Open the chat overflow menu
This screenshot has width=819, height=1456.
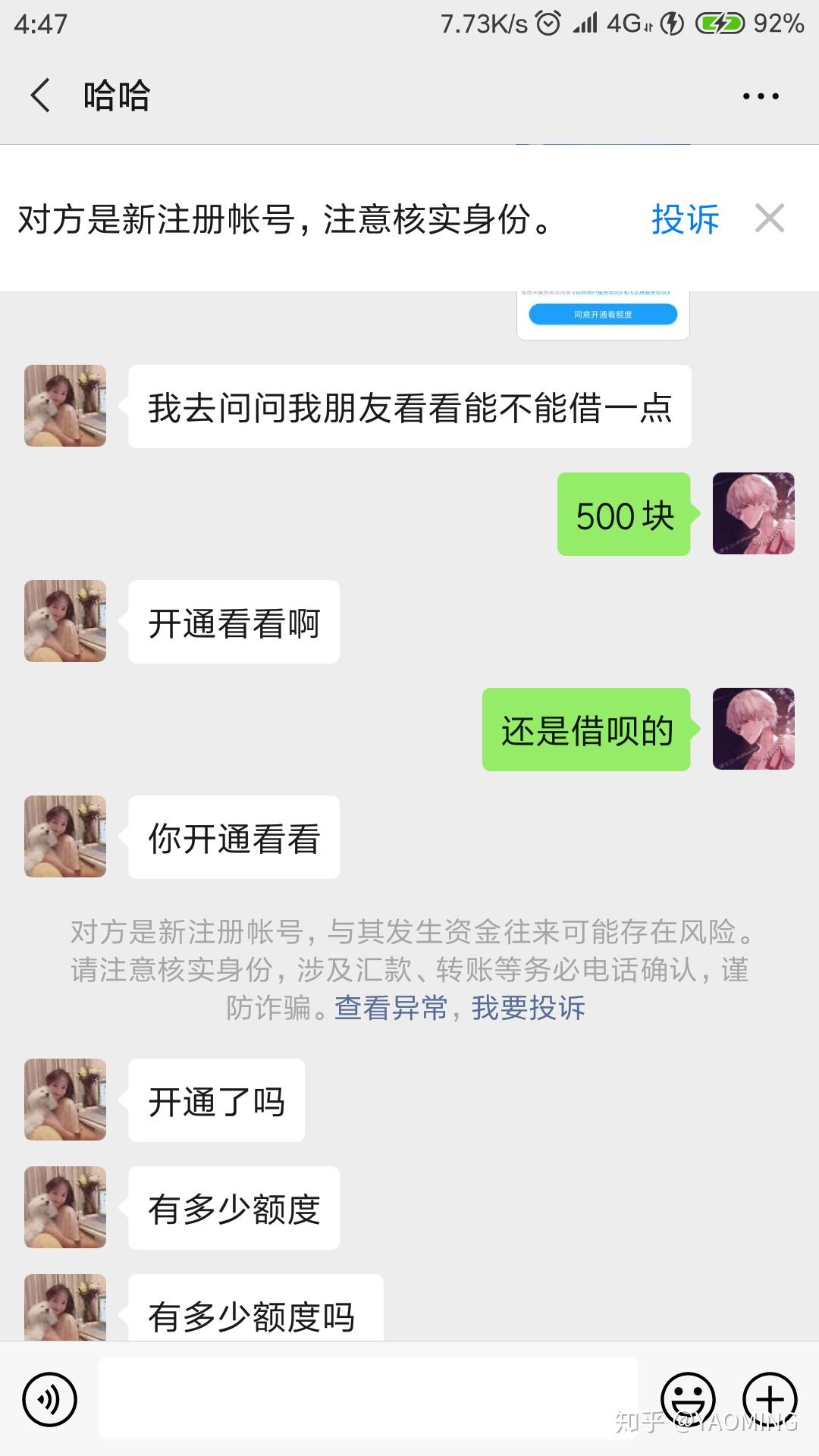coord(761,96)
